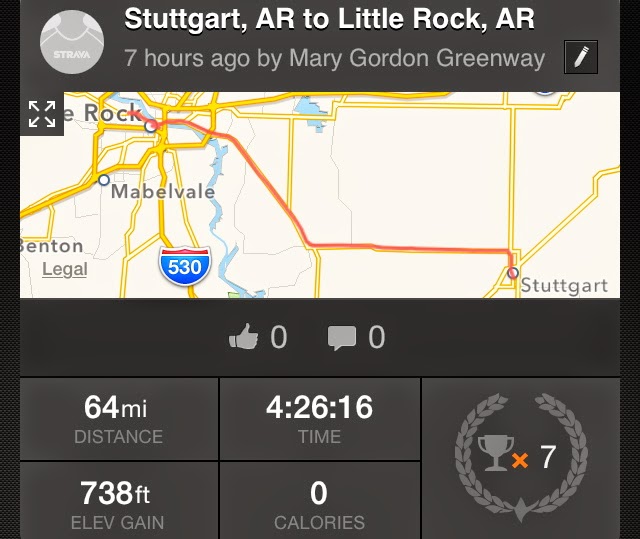
Task: Open the Stuttgart to Little Rock route map
Action: [x=330, y=196]
